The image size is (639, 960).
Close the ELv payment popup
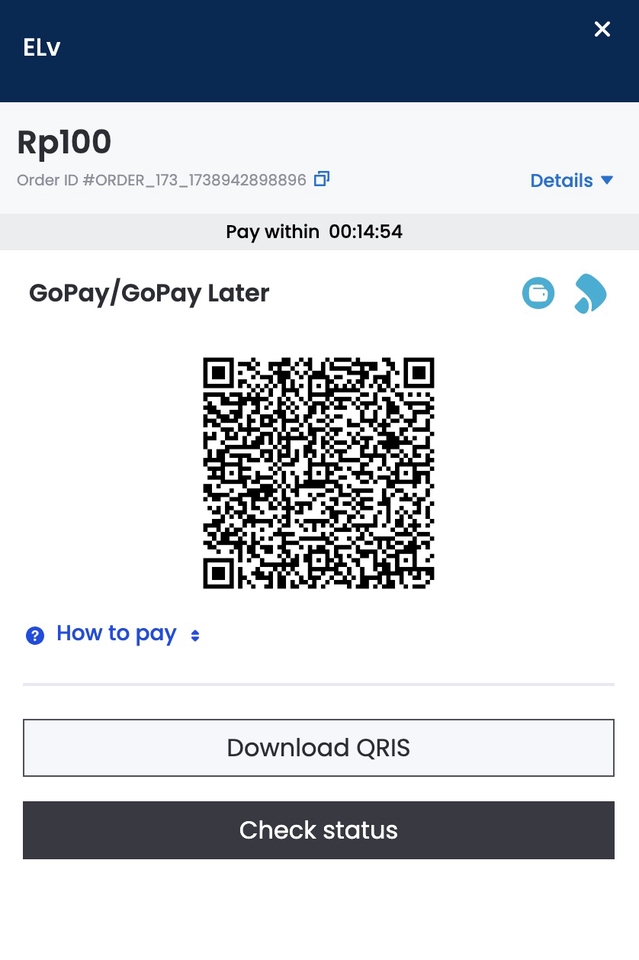602,29
